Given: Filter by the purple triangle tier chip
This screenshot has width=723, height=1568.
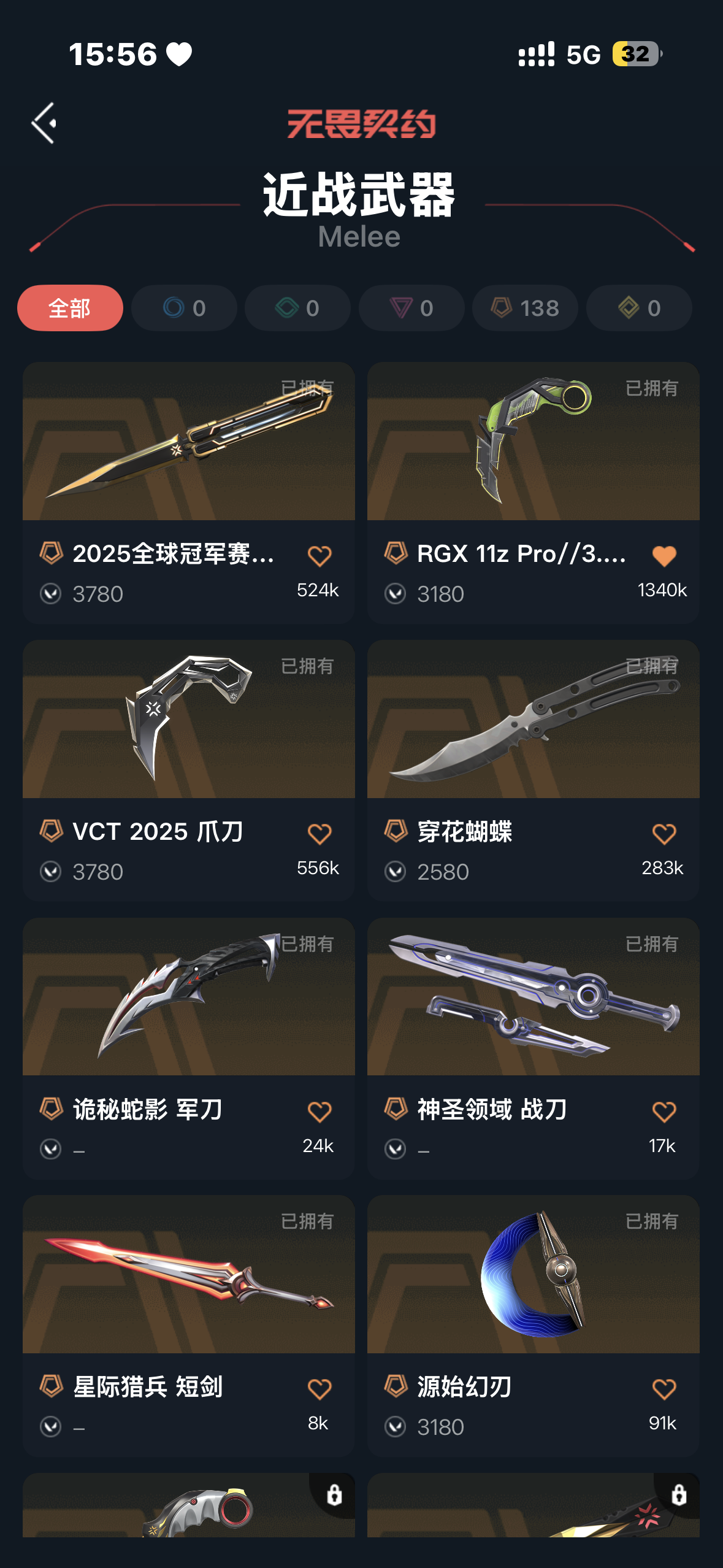Looking at the screenshot, I should tap(411, 308).
